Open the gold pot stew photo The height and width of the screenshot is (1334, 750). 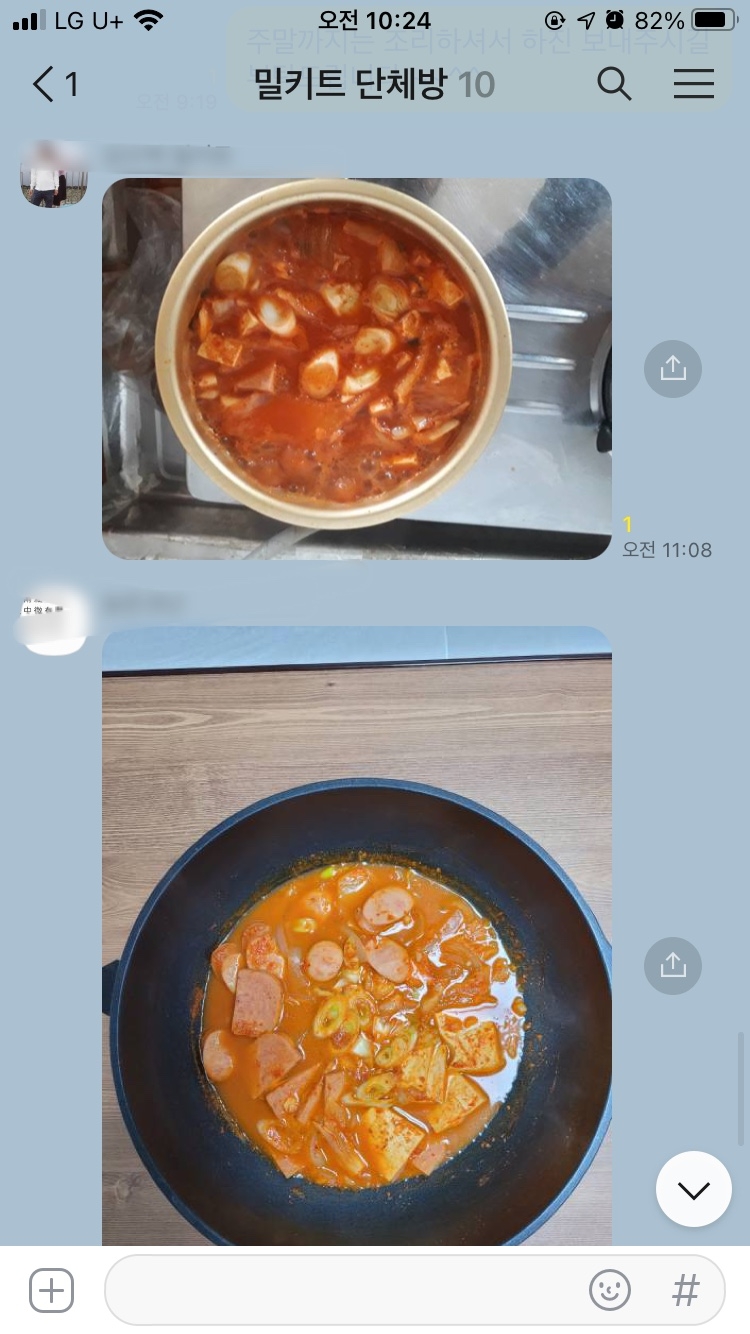pos(356,368)
